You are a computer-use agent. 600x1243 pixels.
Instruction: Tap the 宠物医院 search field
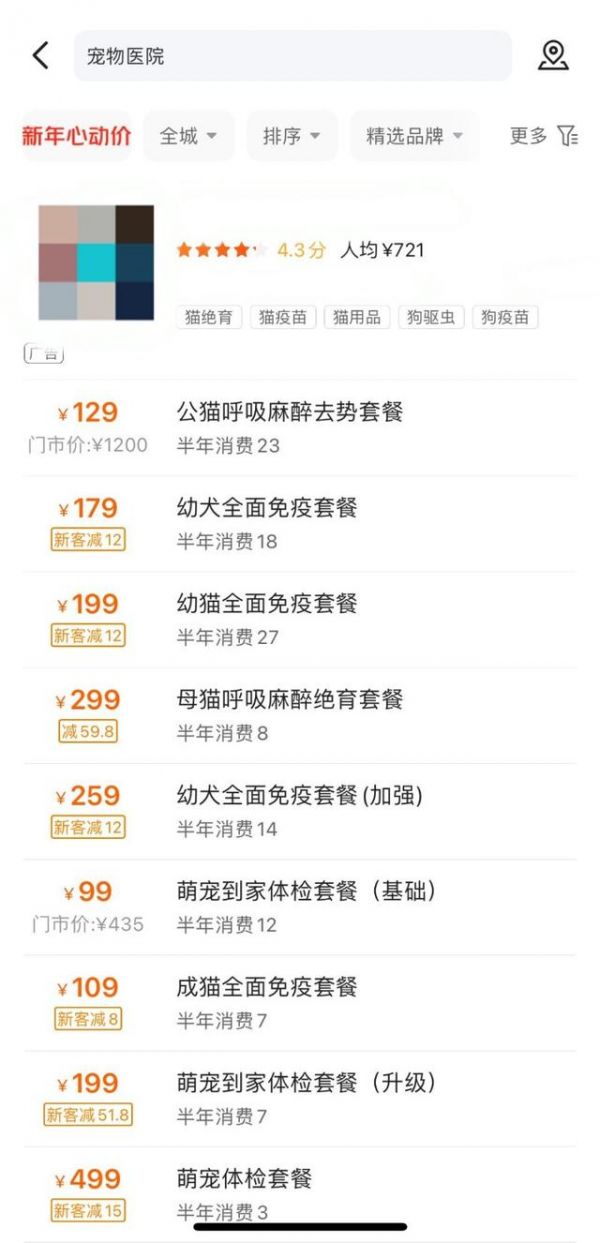coord(292,56)
